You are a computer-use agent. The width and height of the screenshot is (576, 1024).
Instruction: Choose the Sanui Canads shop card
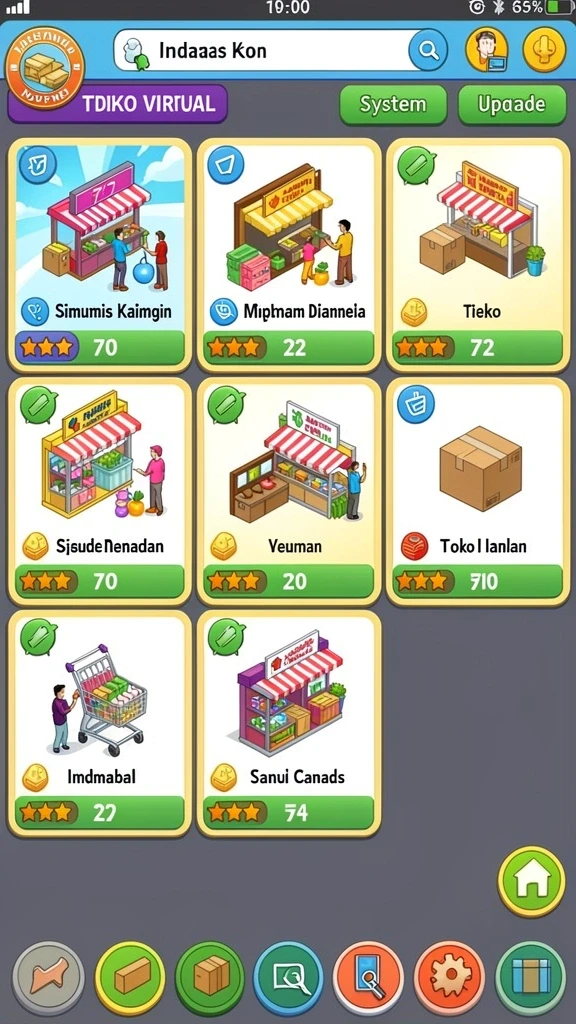click(289, 723)
